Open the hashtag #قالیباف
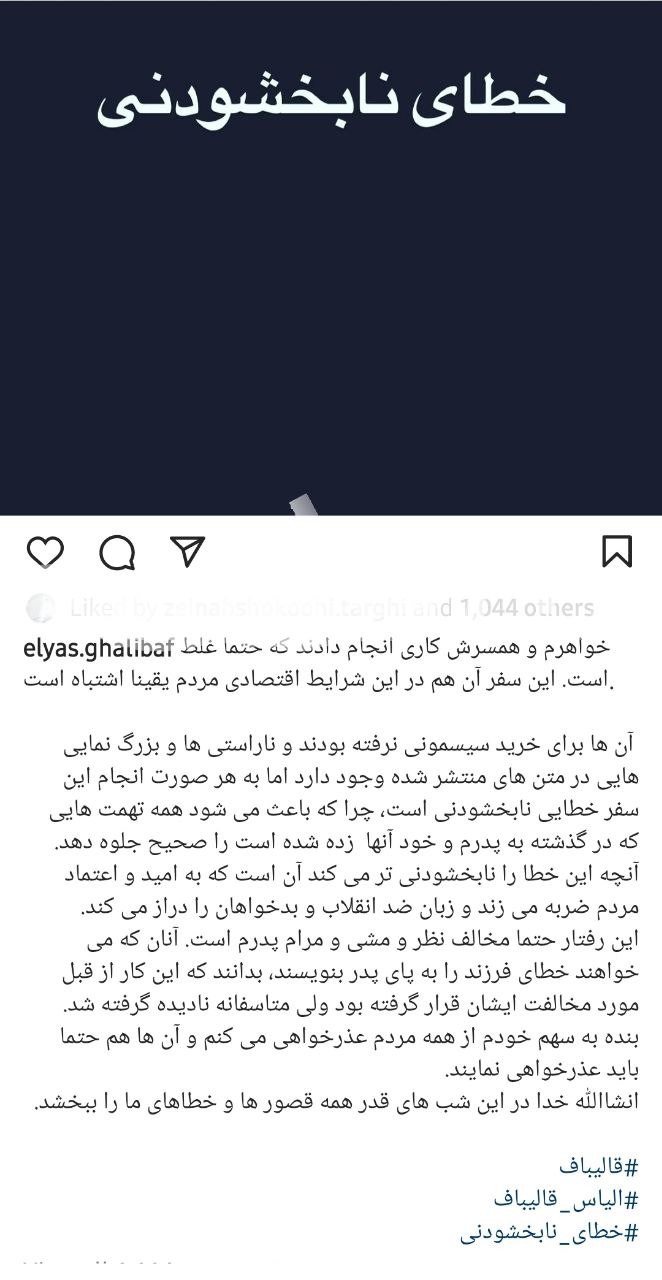 [x=598, y=1165]
